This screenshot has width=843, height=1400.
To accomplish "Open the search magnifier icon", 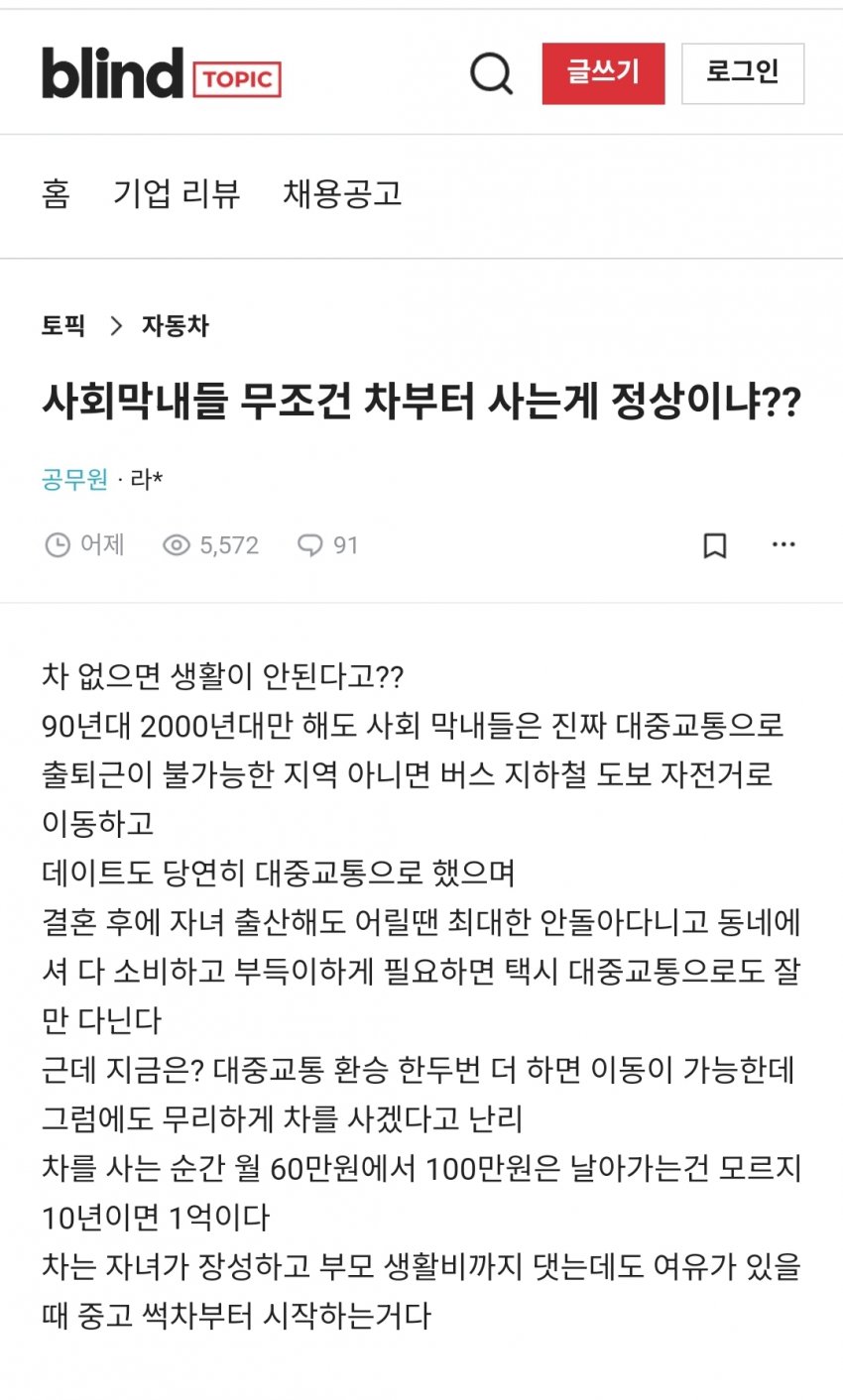I will click(491, 73).
